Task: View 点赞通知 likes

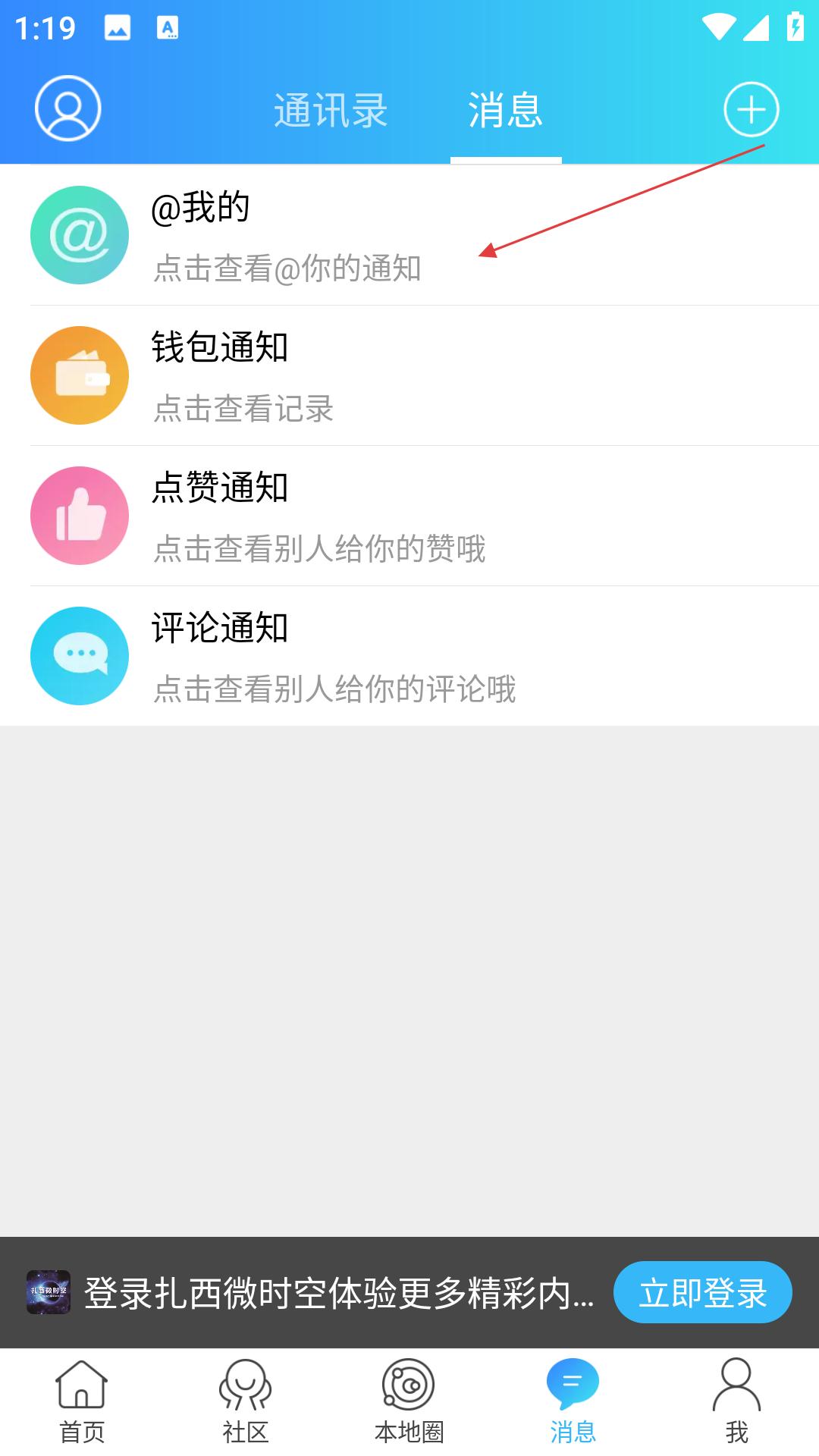Action: click(x=409, y=516)
